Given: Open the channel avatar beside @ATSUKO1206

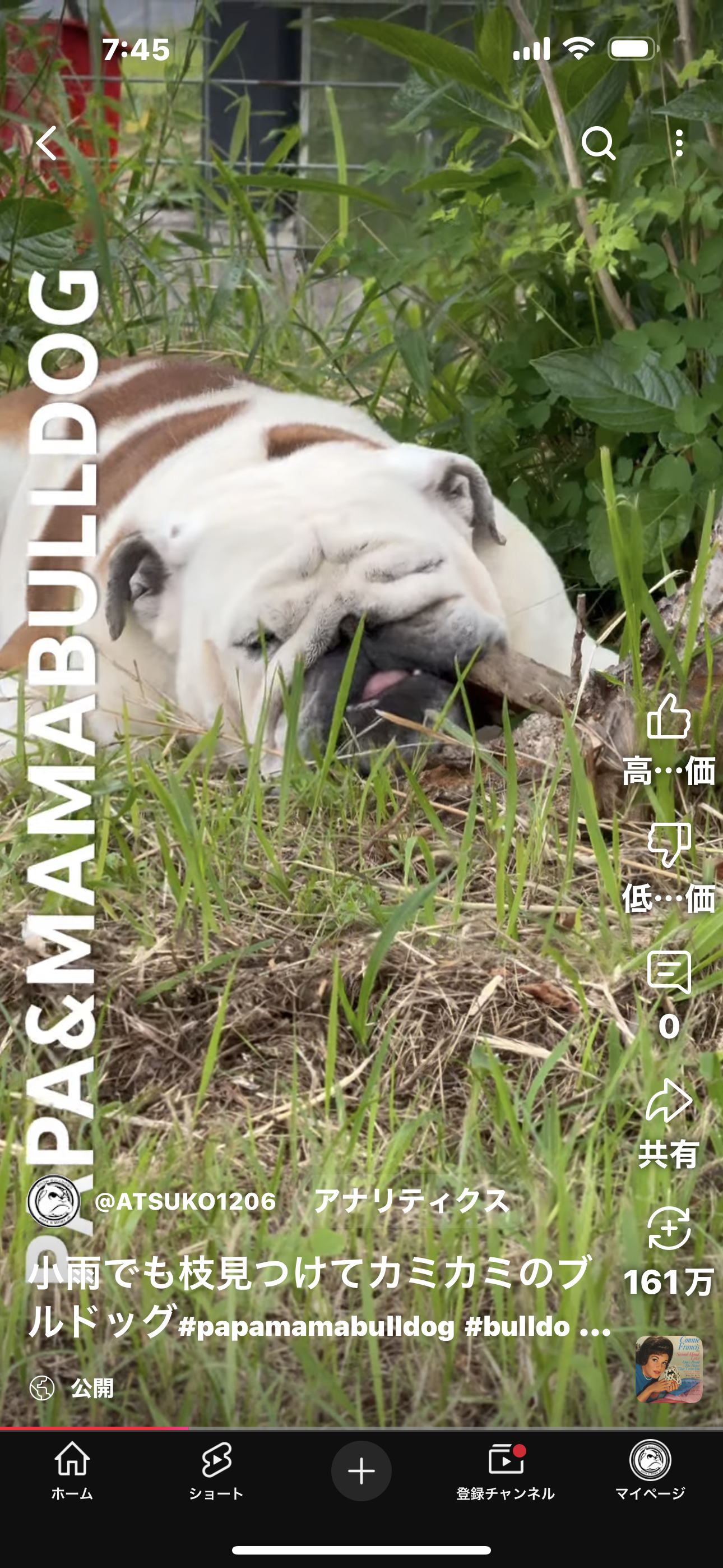Looking at the screenshot, I should tap(54, 1202).
